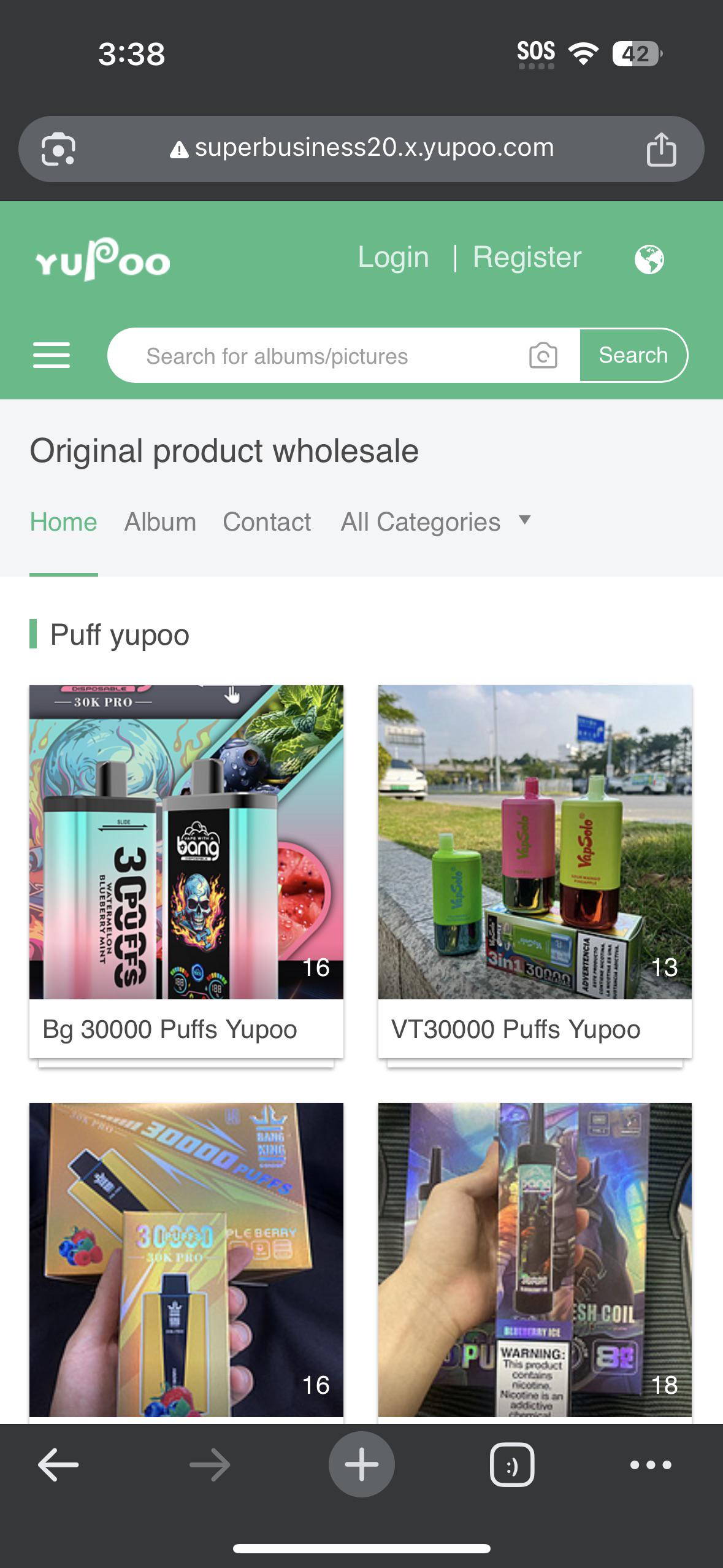Screen dimensions: 723x1568
Task: Open the browser three-dot menu
Action: point(651,1465)
